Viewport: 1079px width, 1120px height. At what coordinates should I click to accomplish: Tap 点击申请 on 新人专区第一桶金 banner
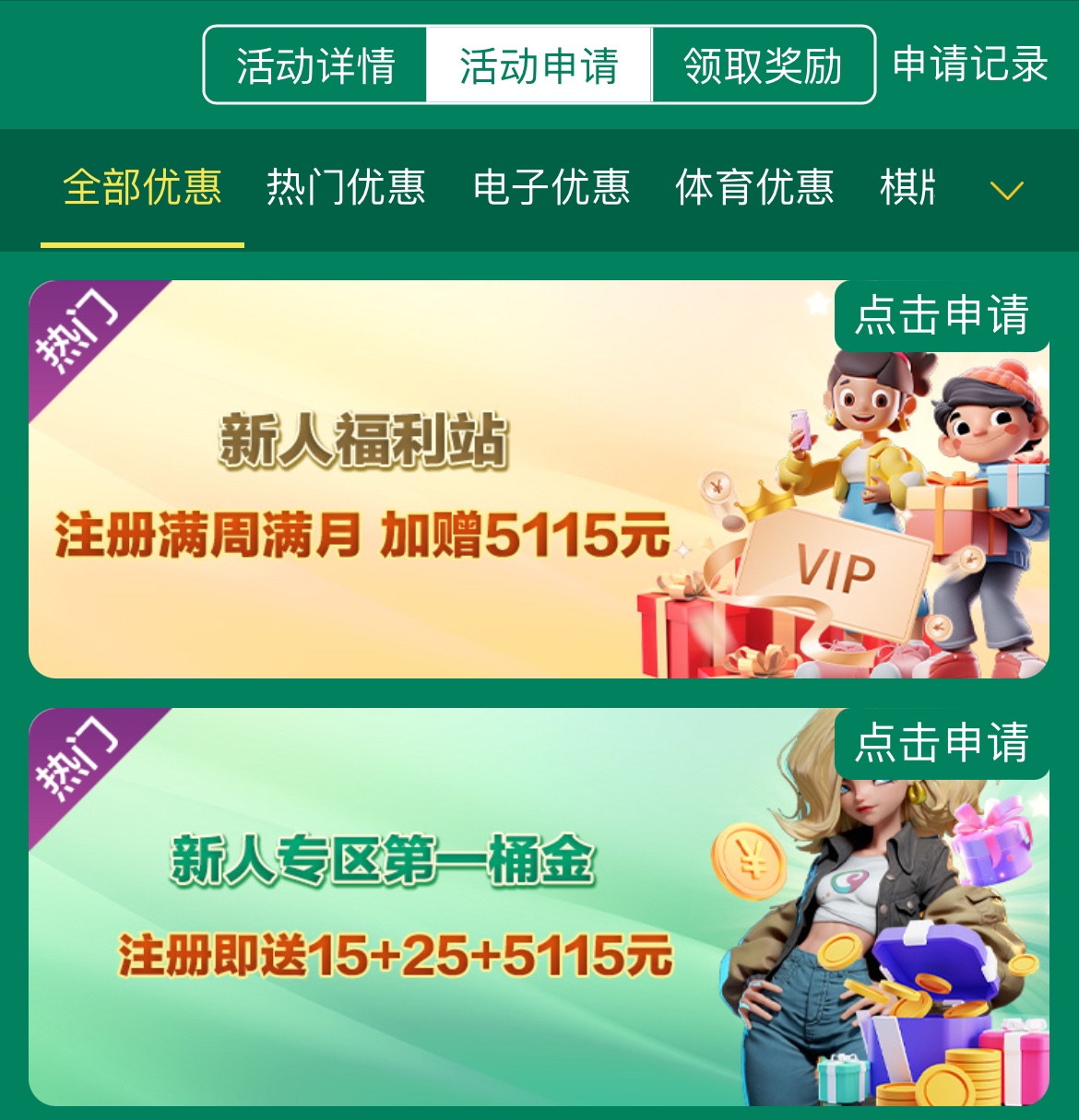pyautogui.click(x=942, y=743)
